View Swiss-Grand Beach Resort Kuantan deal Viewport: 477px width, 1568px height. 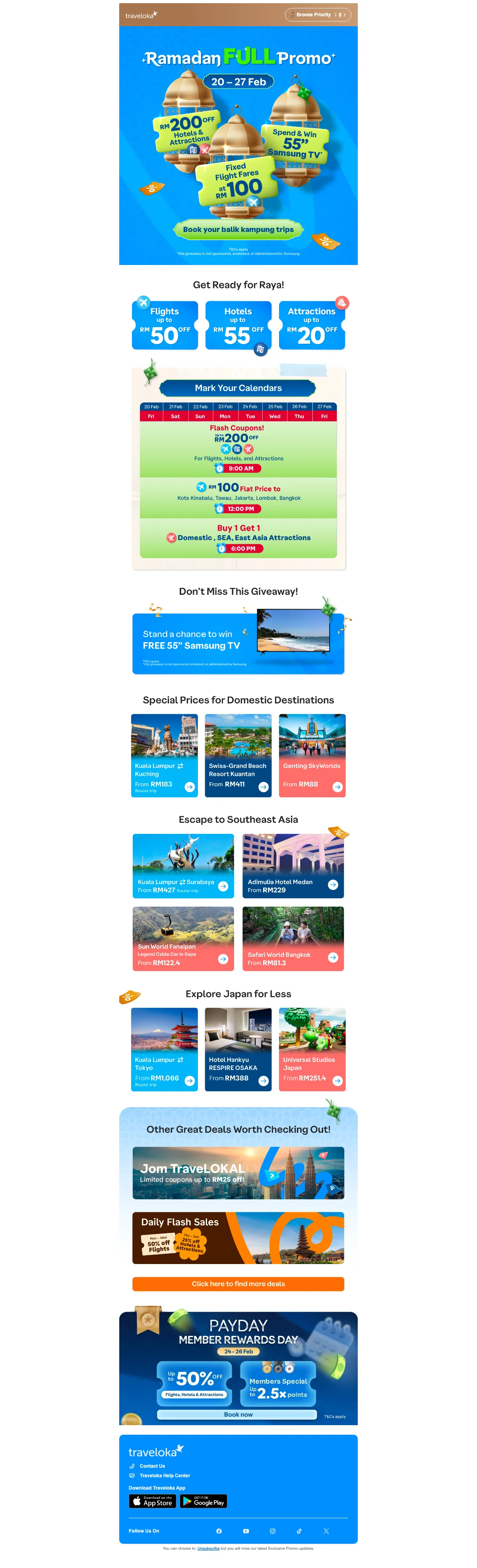pyautogui.click(x=238, y=756)
